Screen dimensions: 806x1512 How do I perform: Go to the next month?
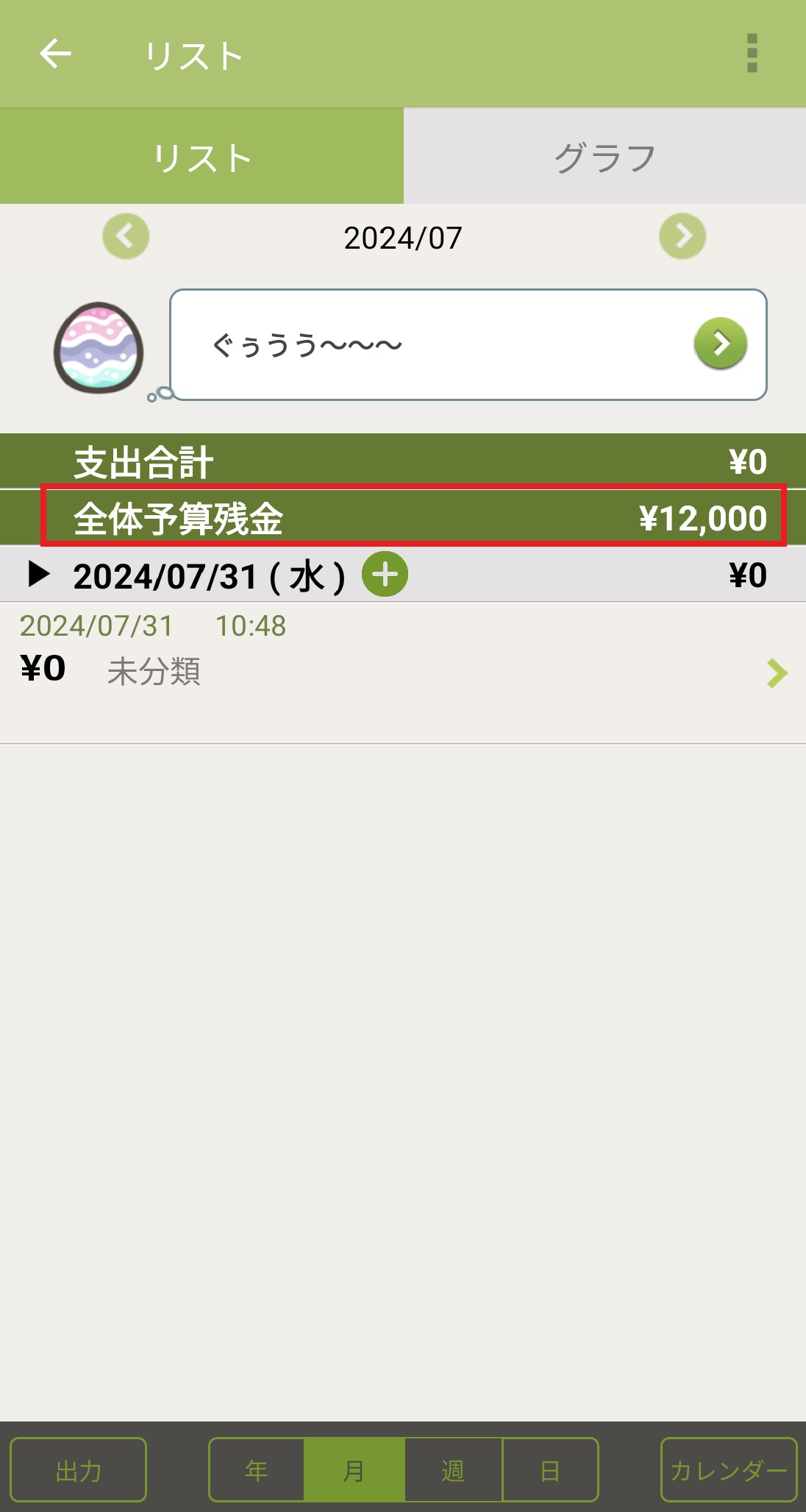pos(682,237)
